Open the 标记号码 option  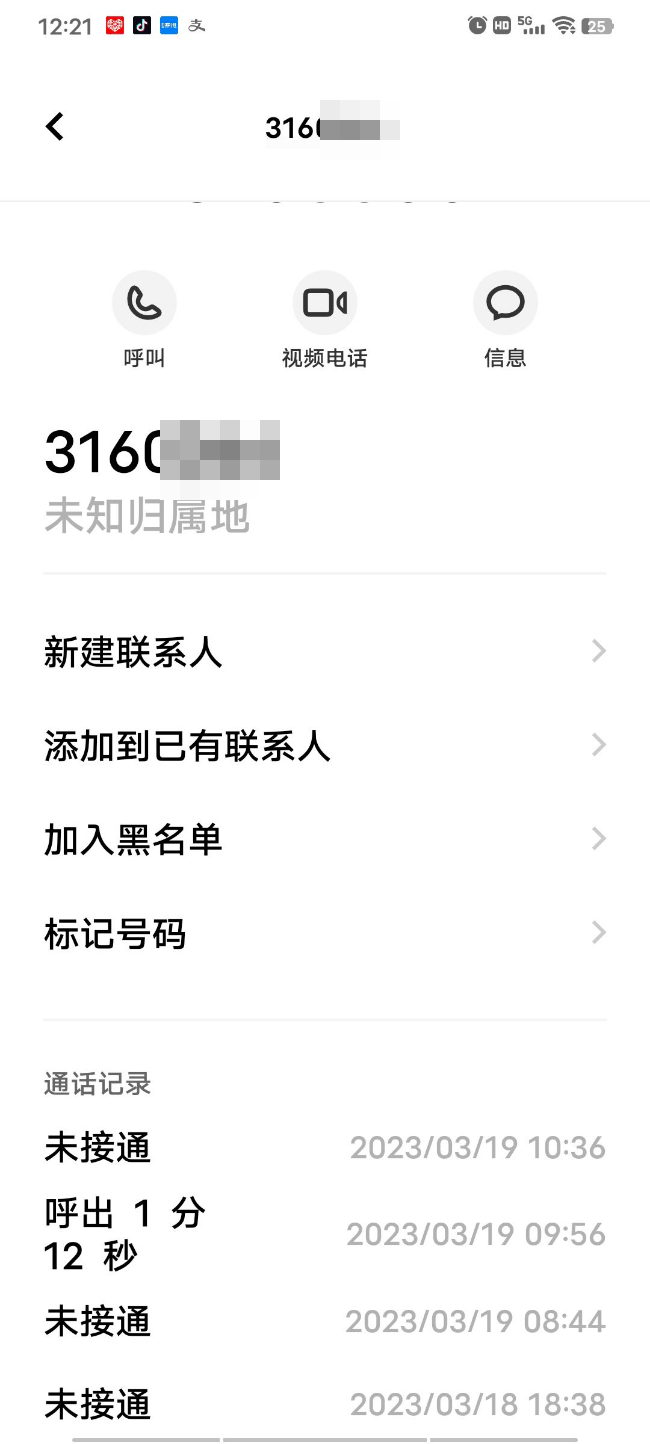tap(325, 934)
